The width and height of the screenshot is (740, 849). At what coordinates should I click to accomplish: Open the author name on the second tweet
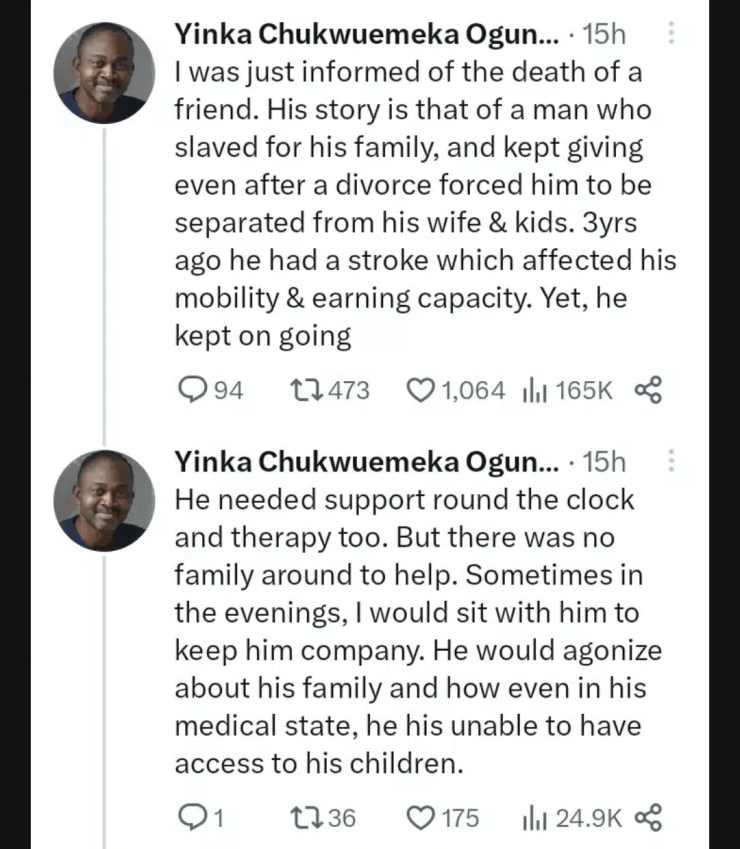pos(367,462)
